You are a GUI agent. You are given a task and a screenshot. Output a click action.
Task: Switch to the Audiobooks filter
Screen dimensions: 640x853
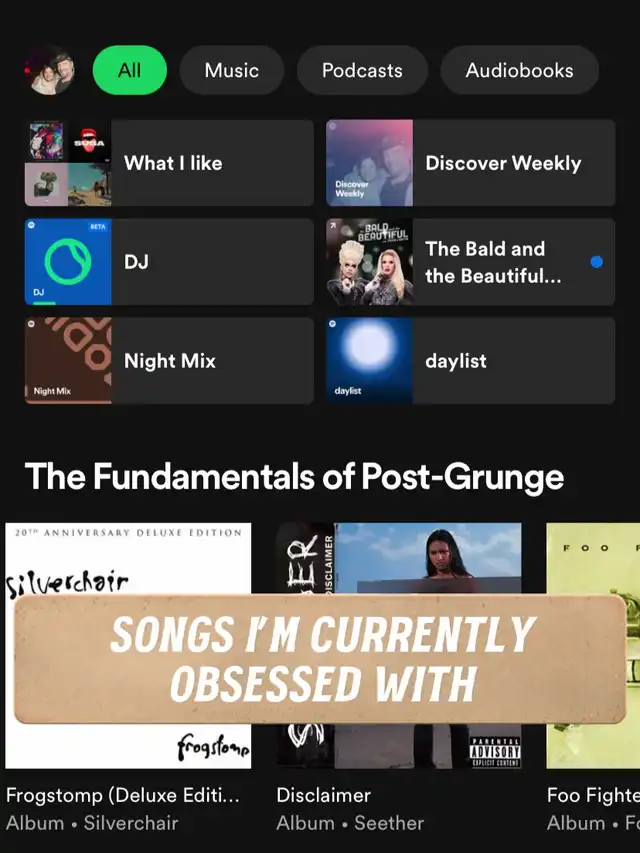pos(519,71)
